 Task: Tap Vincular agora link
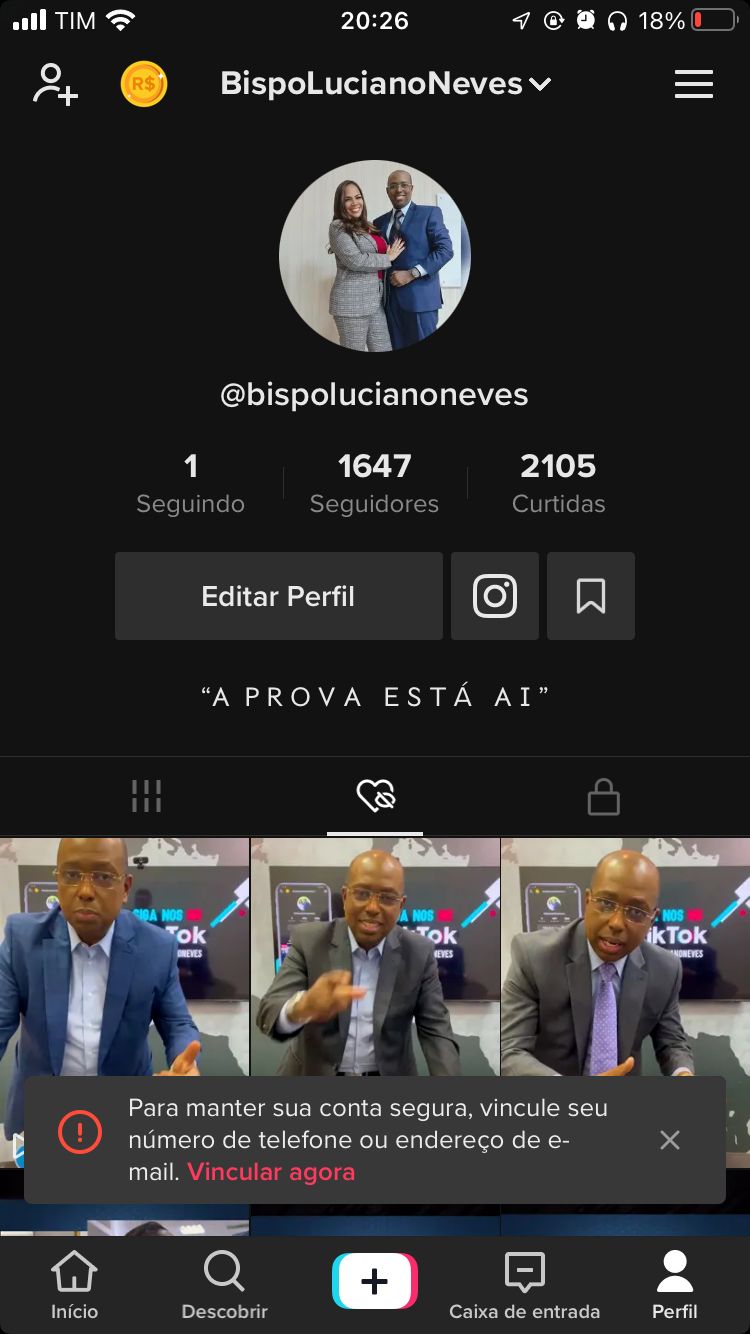[271, 1171]
